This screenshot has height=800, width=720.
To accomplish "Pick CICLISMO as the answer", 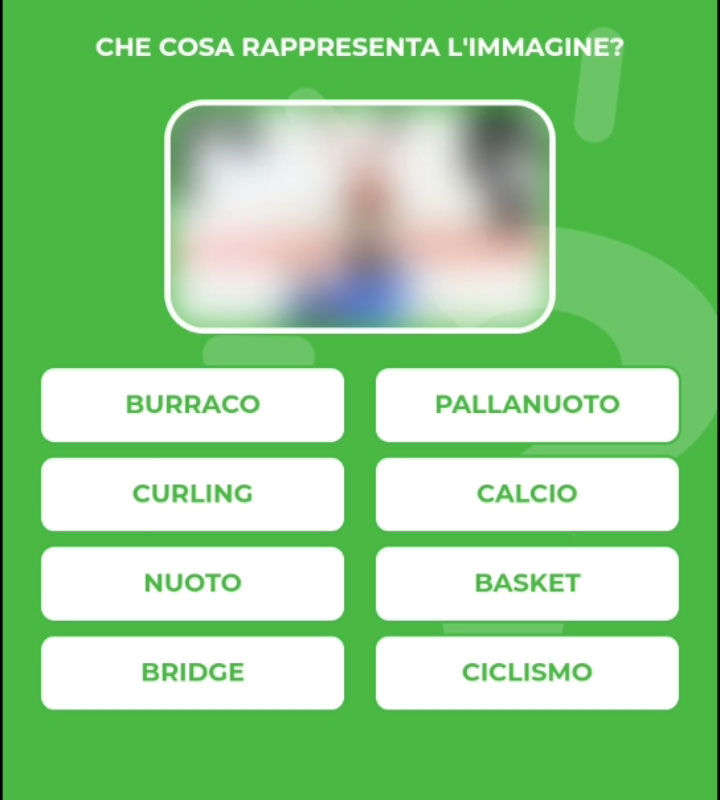I will tap(527, 672).
